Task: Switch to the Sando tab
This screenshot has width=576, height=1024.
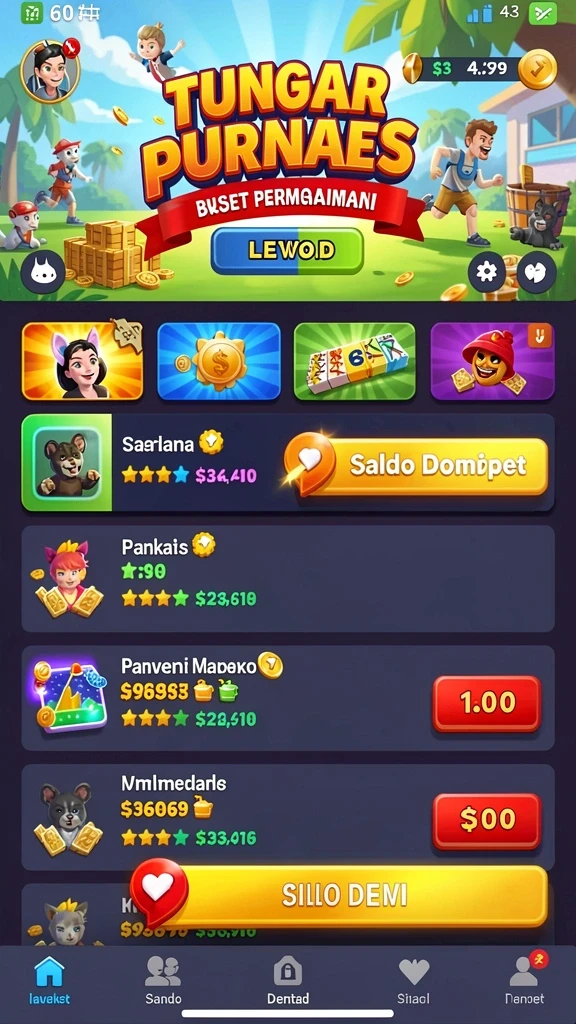Action: [163, 980]
